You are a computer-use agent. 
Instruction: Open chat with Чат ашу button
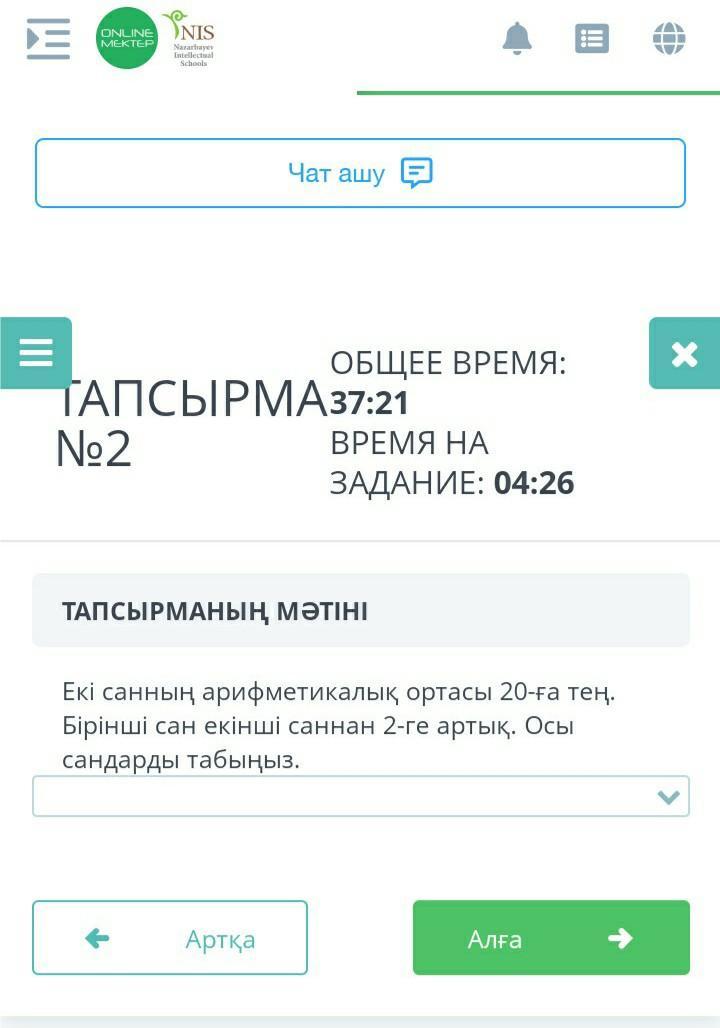click(x=360, y=173)
